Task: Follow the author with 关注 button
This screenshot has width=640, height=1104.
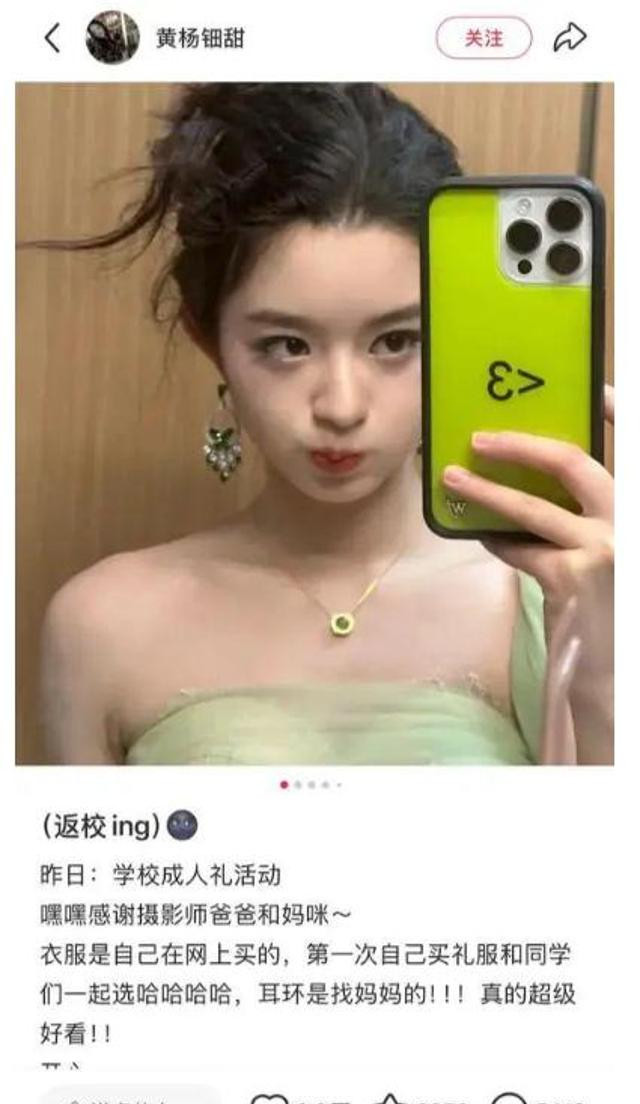Action: [x=484, y=37]
